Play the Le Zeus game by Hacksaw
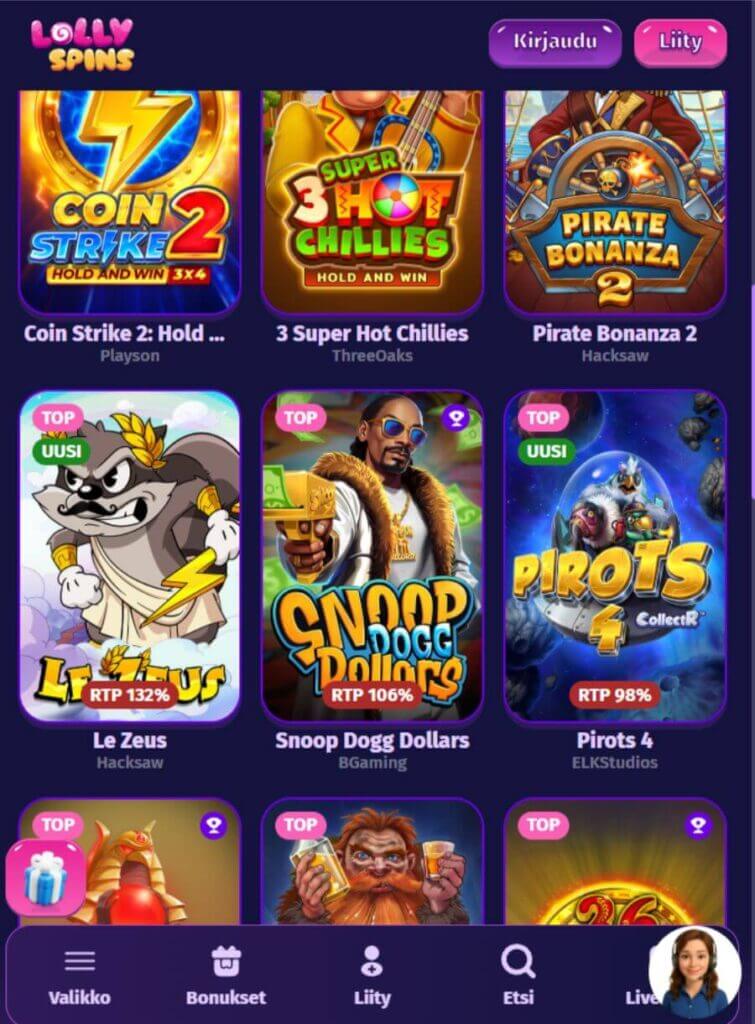The image size is (755, 1024). coord(130,555)
